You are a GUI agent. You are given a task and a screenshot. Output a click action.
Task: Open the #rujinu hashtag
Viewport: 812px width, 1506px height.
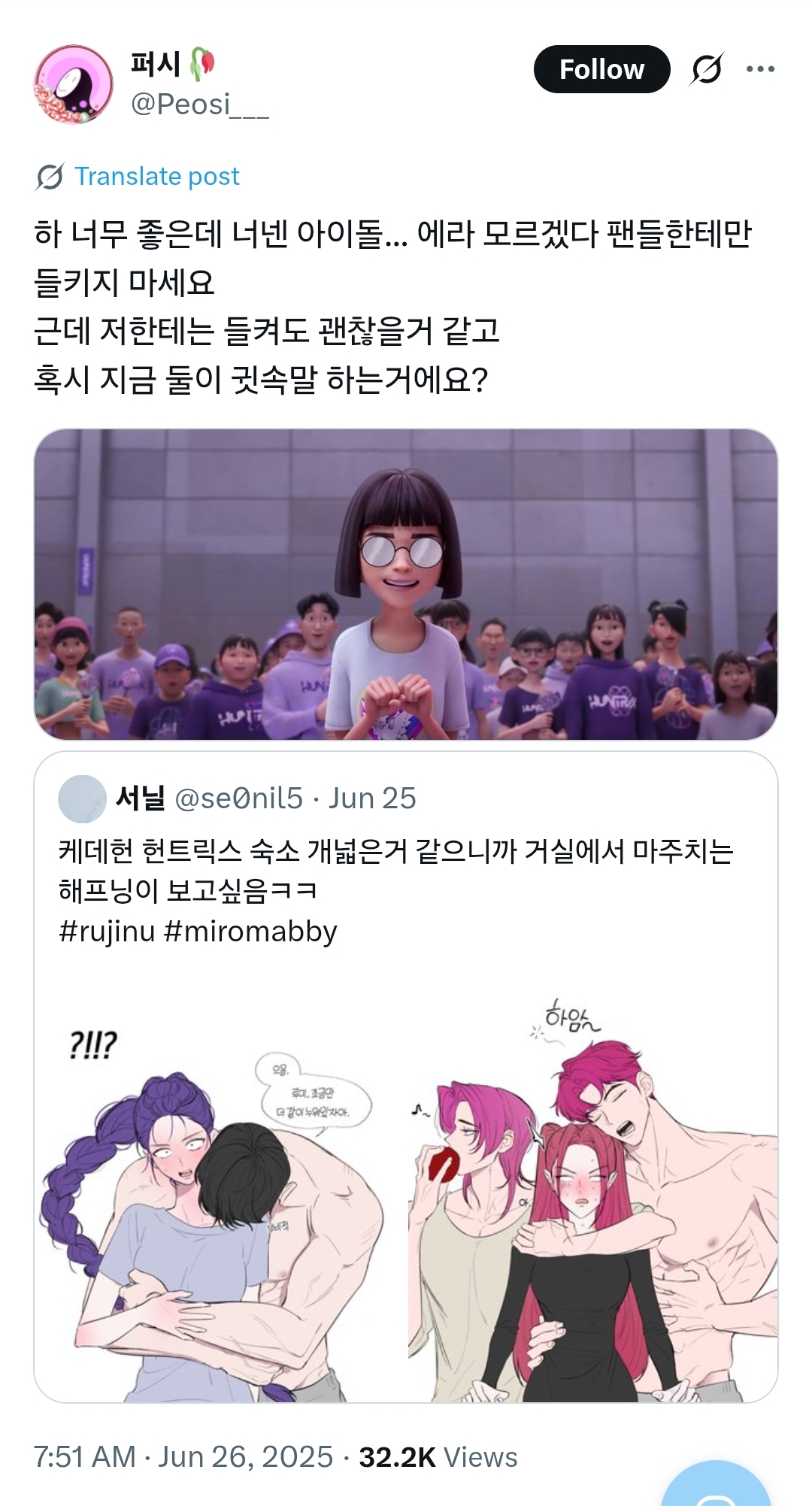(x=107, y=932)
